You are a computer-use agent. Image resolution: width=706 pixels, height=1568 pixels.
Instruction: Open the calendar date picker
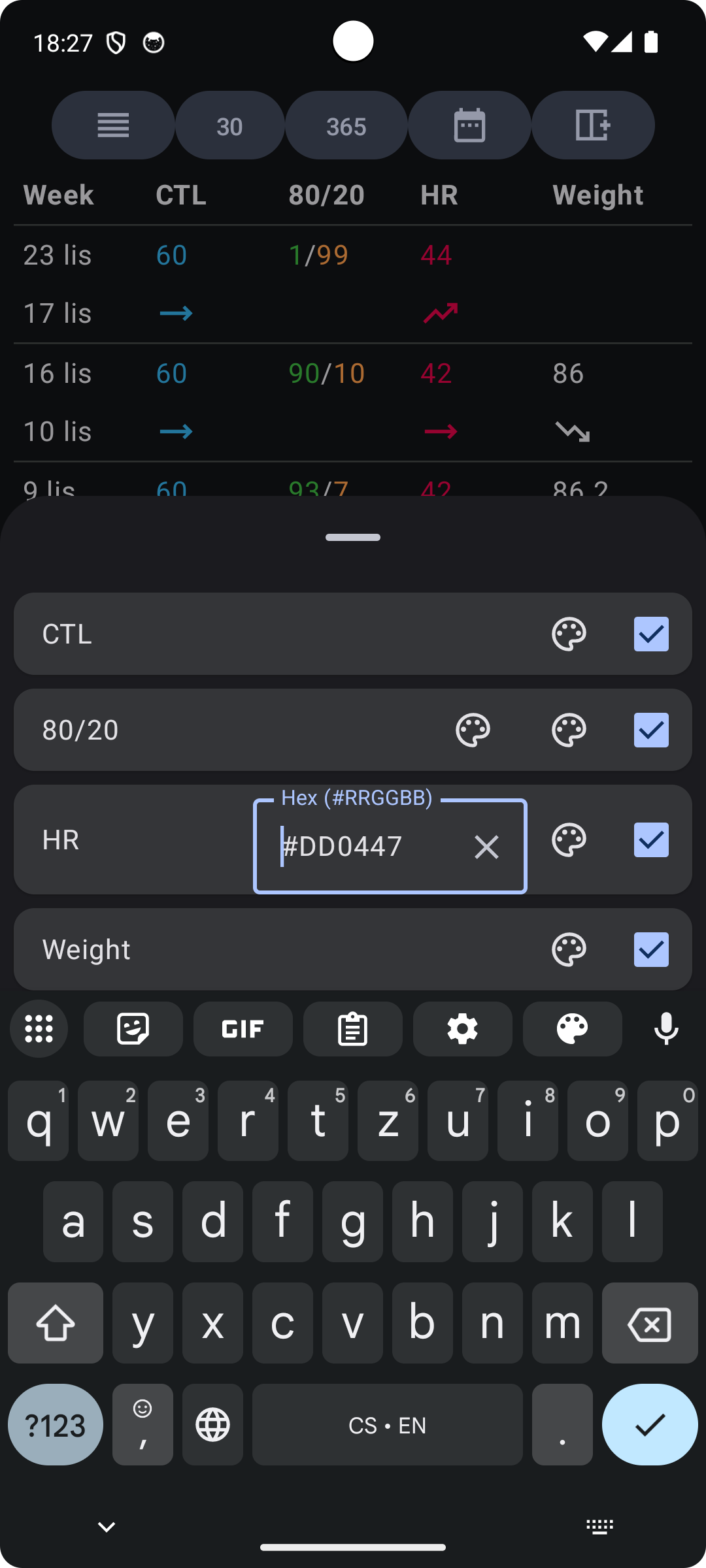pyautogui.click(x=469, y=125)
